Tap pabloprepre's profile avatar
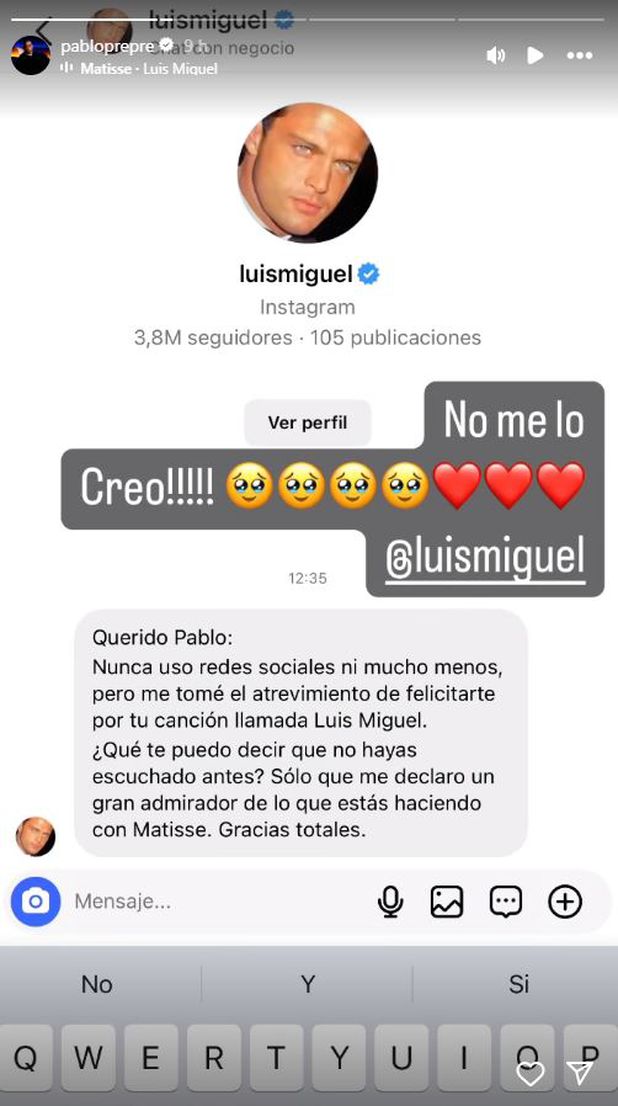The image size is (618, 1106). click(x=30, y=55)
